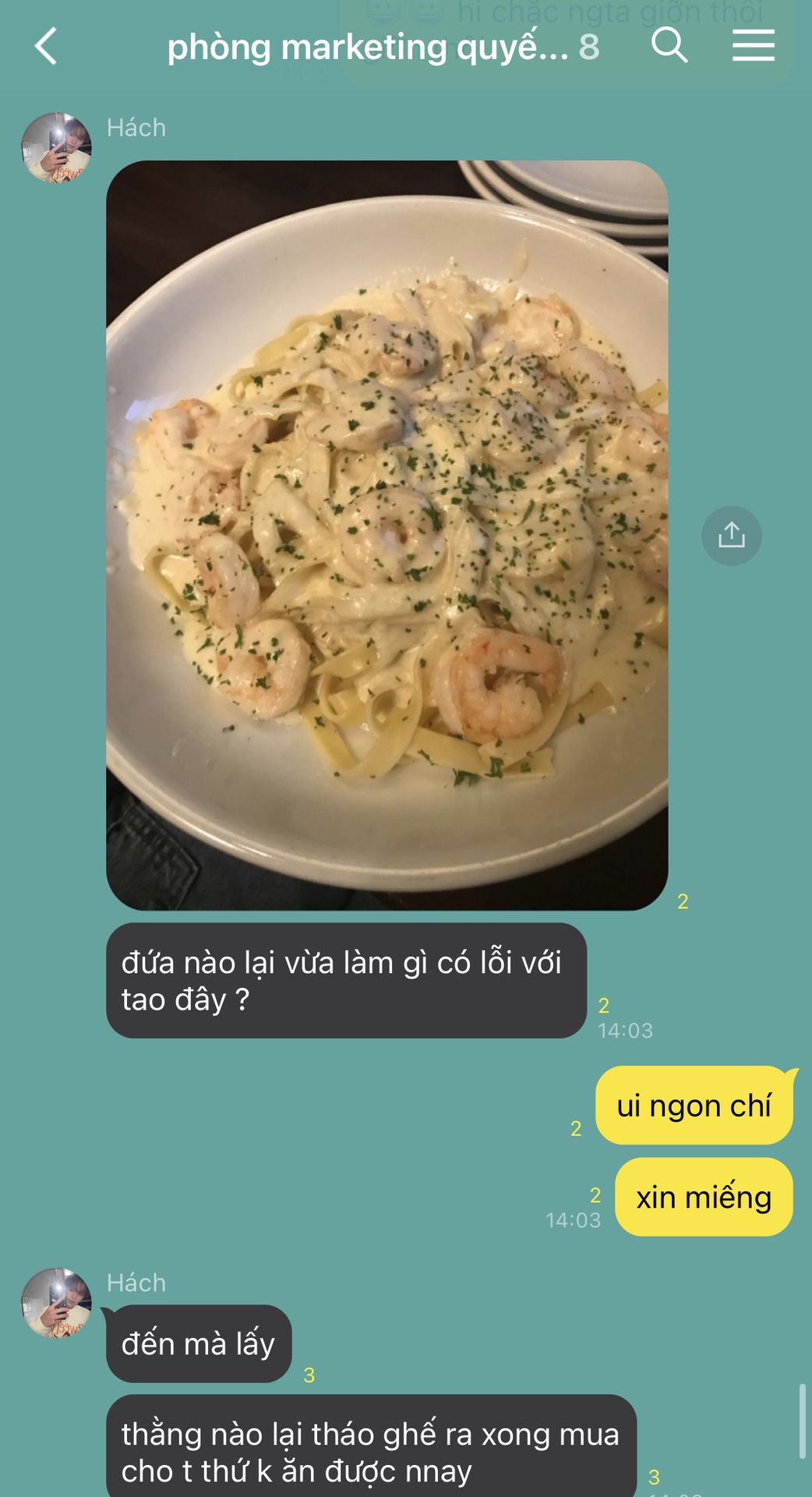Open Hách's avatar beside "đến mà lấy"
The height and width of the screenshot is (1497, 812).
[56, 1303]
